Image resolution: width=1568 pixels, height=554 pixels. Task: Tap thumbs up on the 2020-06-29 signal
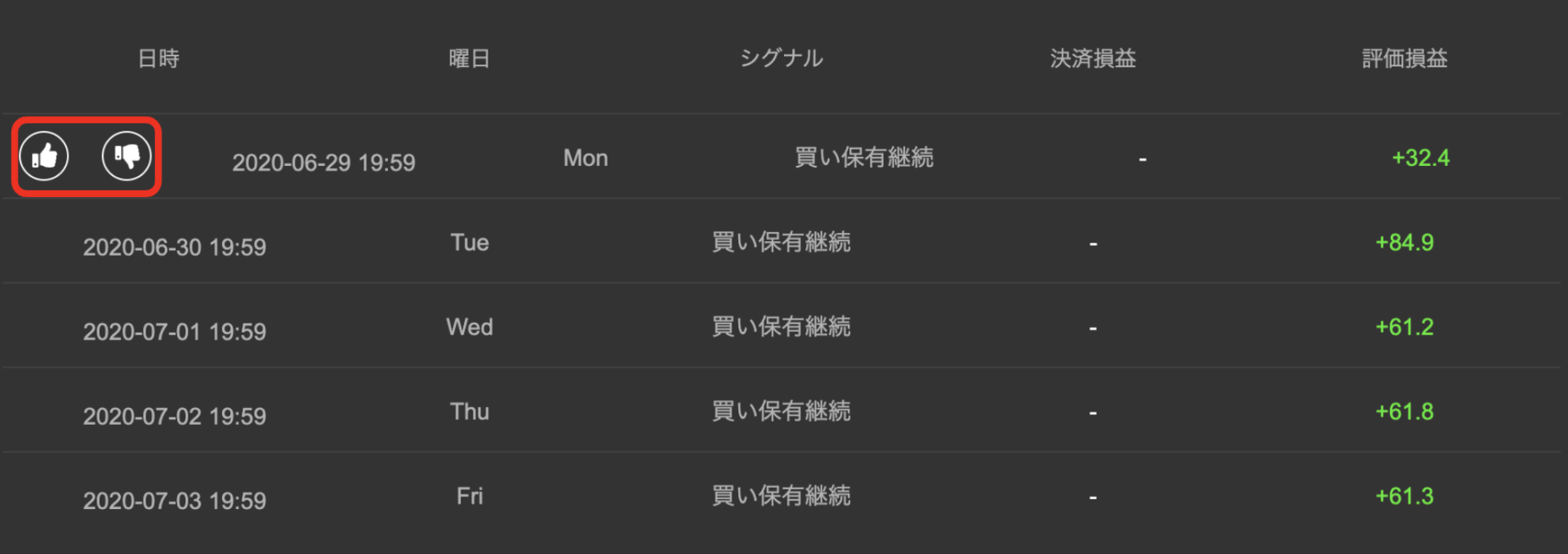tap(44, 155)
